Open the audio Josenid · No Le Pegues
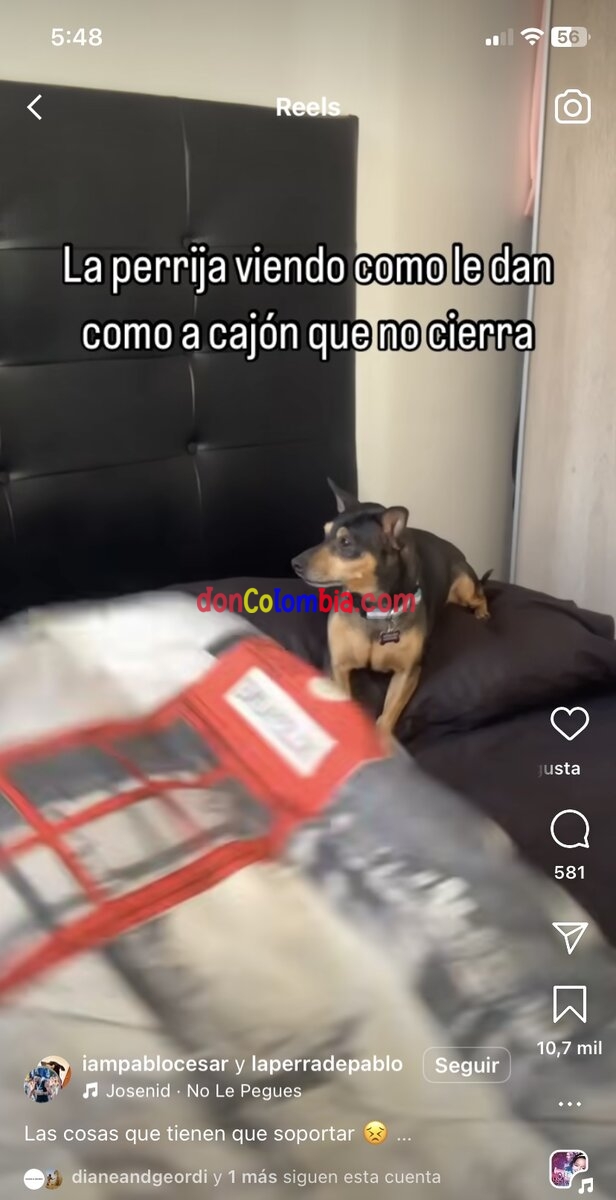Screen dimensions: 616x1200 coord(192,1091)
